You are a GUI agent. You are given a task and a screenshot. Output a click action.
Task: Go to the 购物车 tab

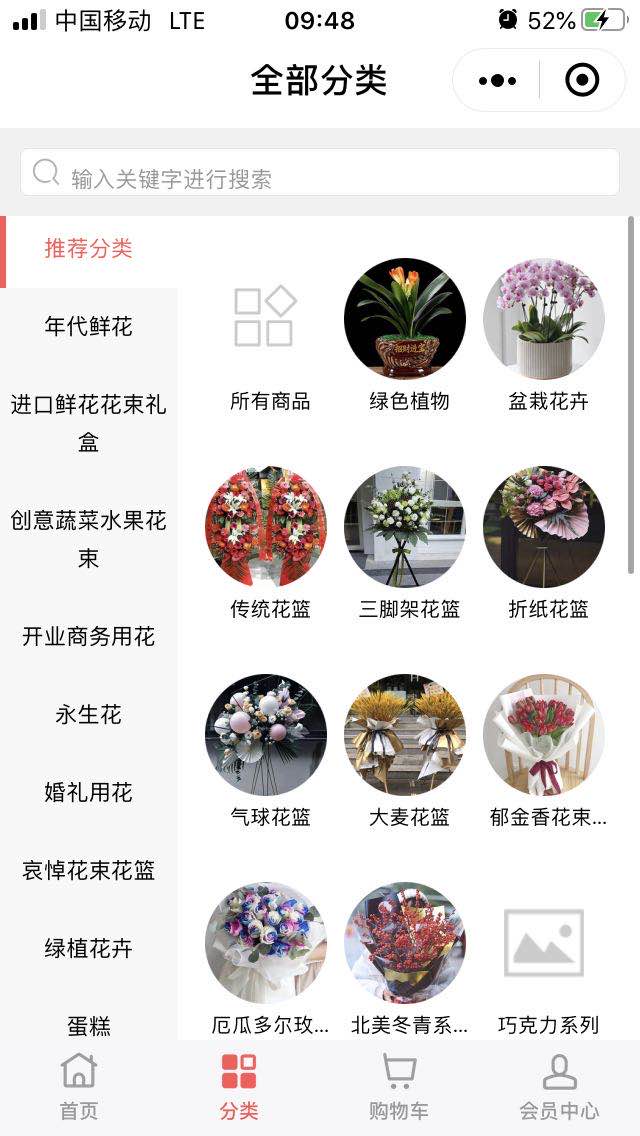point(399,1086)
